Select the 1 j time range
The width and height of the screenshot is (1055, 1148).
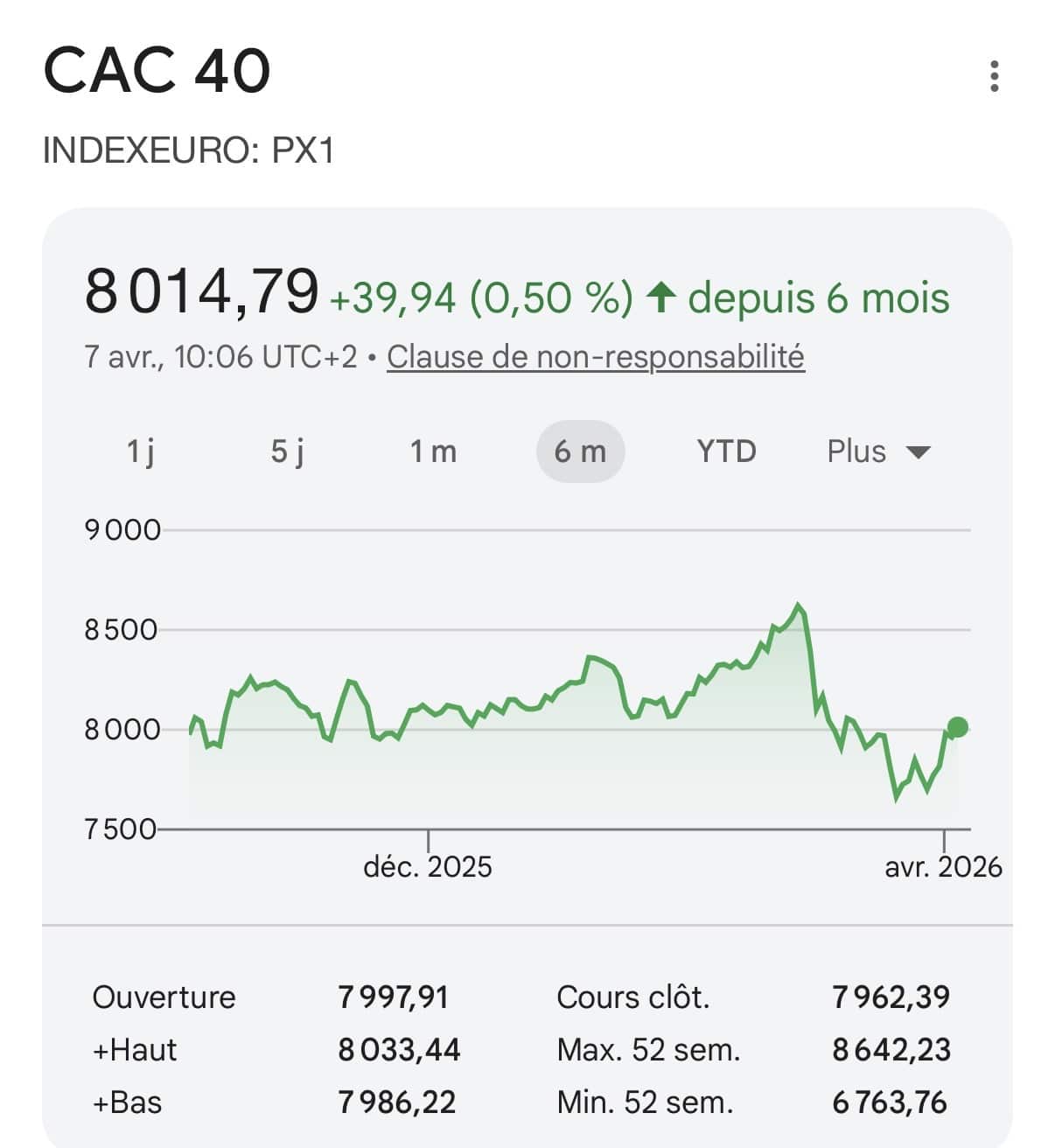pyautogui.click(x=140, y=451)
